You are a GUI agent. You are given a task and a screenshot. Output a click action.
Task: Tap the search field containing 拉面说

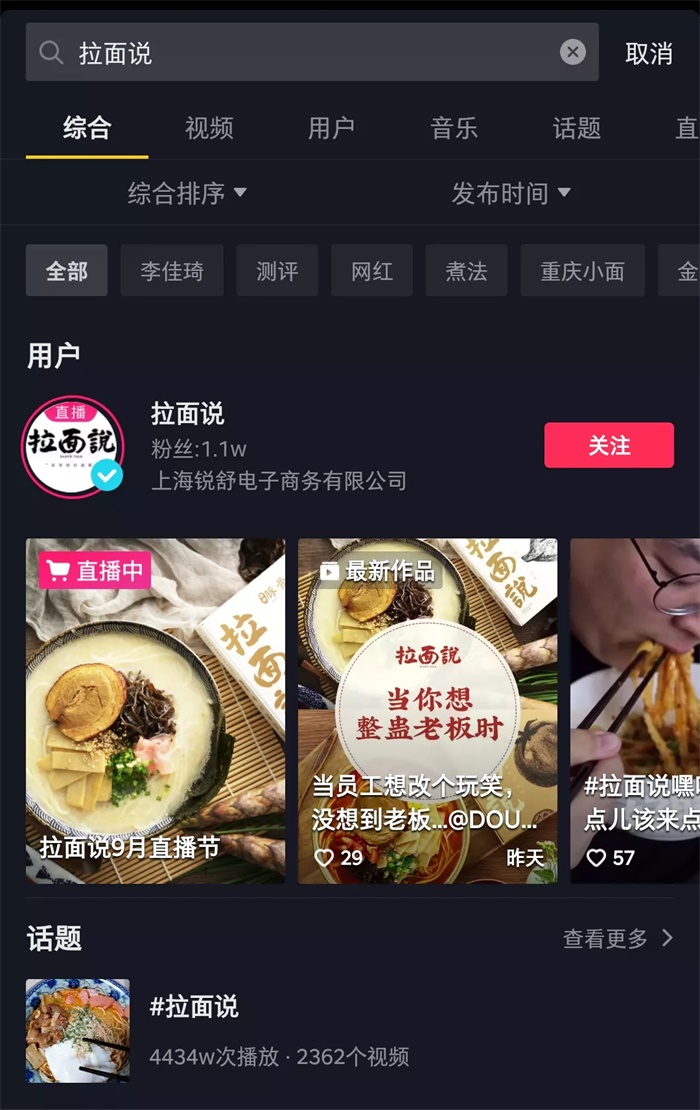tap(300, 53)
